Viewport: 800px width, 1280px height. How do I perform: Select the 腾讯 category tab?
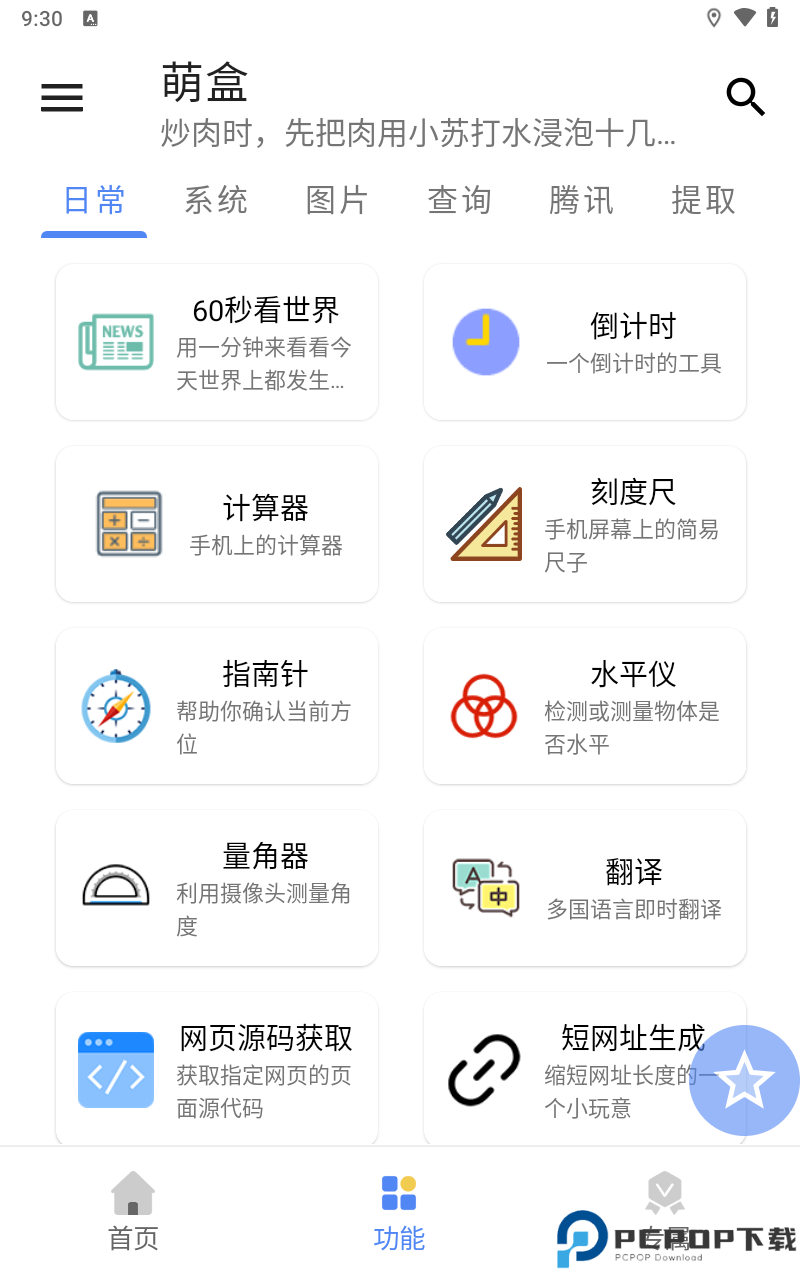(x=581, y=200)
